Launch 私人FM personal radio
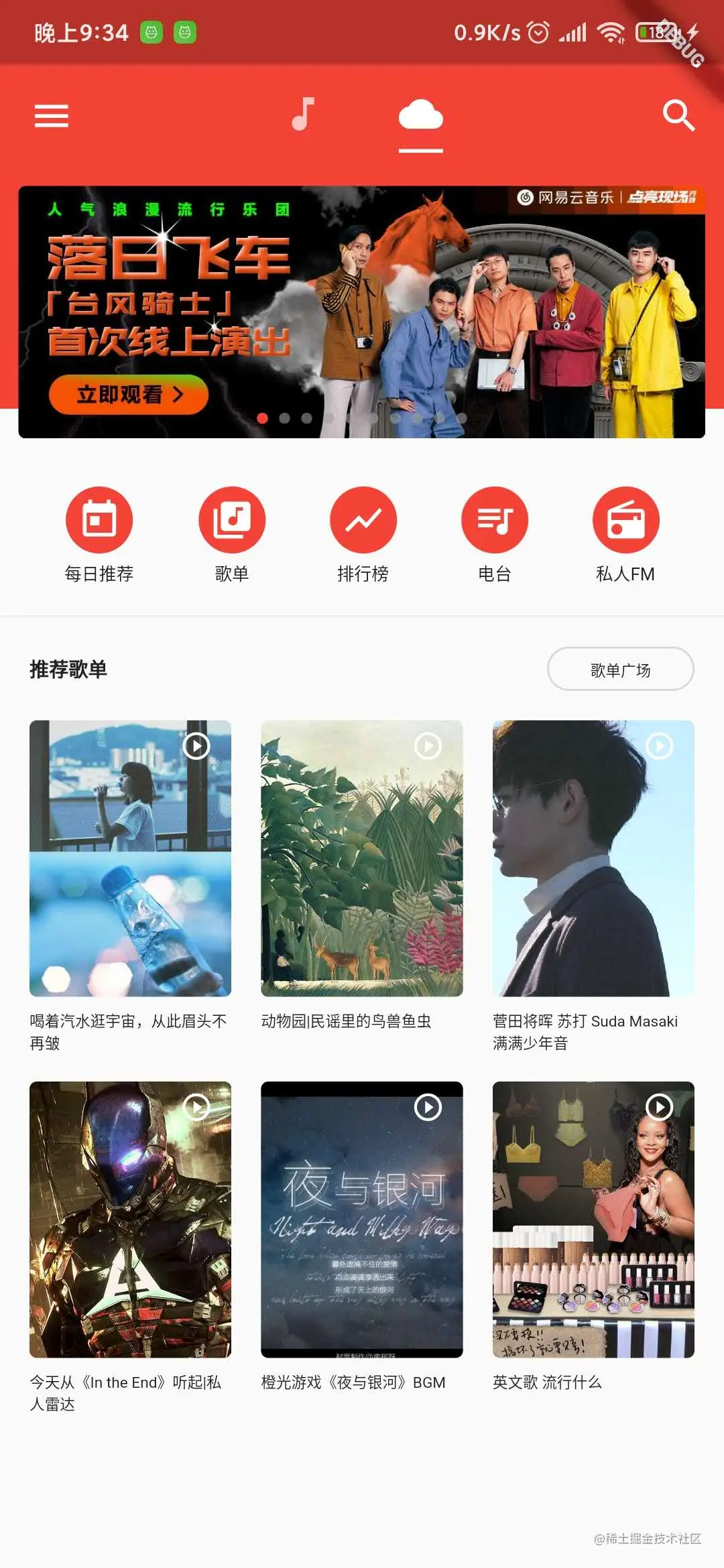This screenshot has width=724, height=1568. (625, 520)
